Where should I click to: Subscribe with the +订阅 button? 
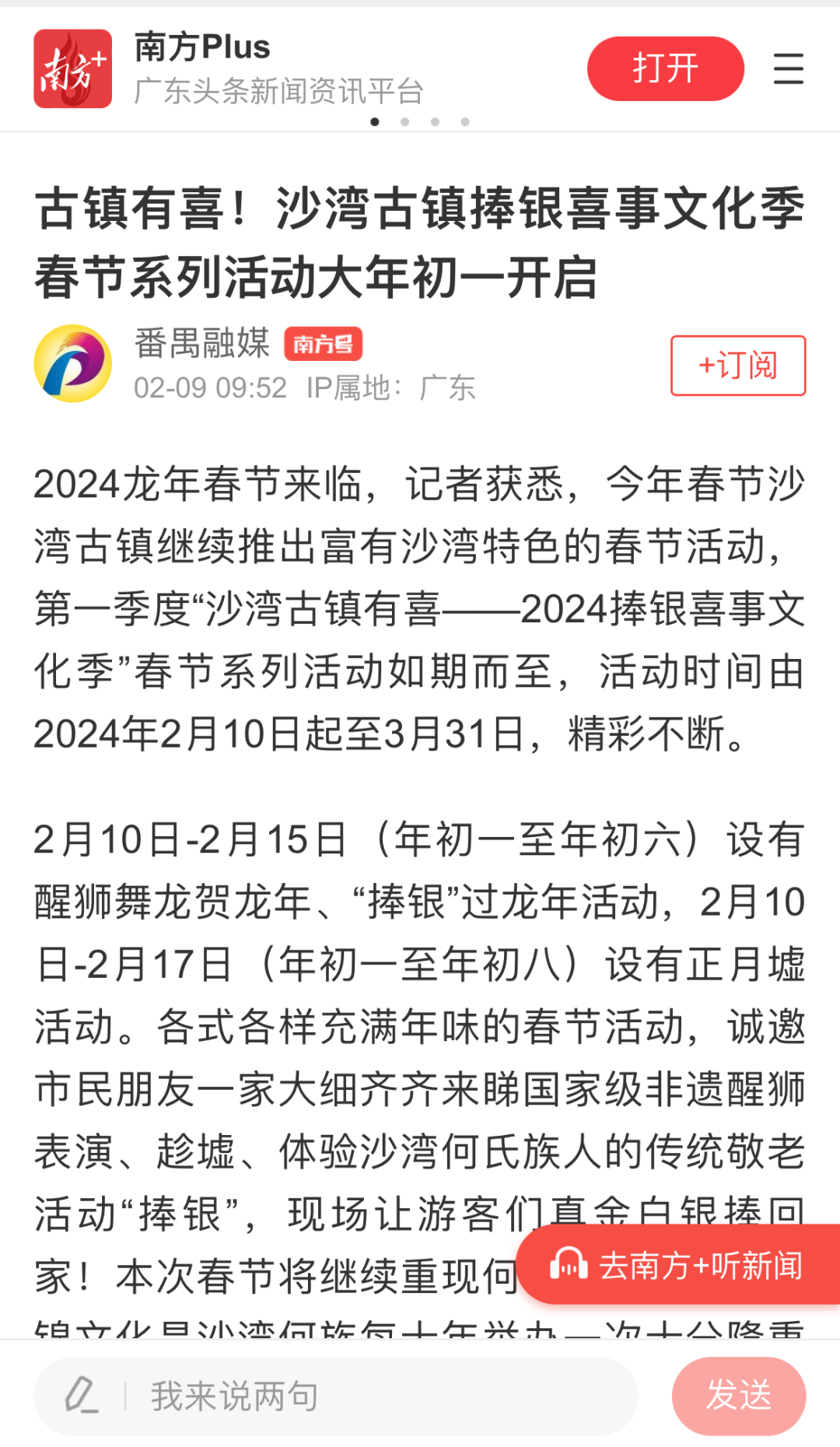click(738, 366)
